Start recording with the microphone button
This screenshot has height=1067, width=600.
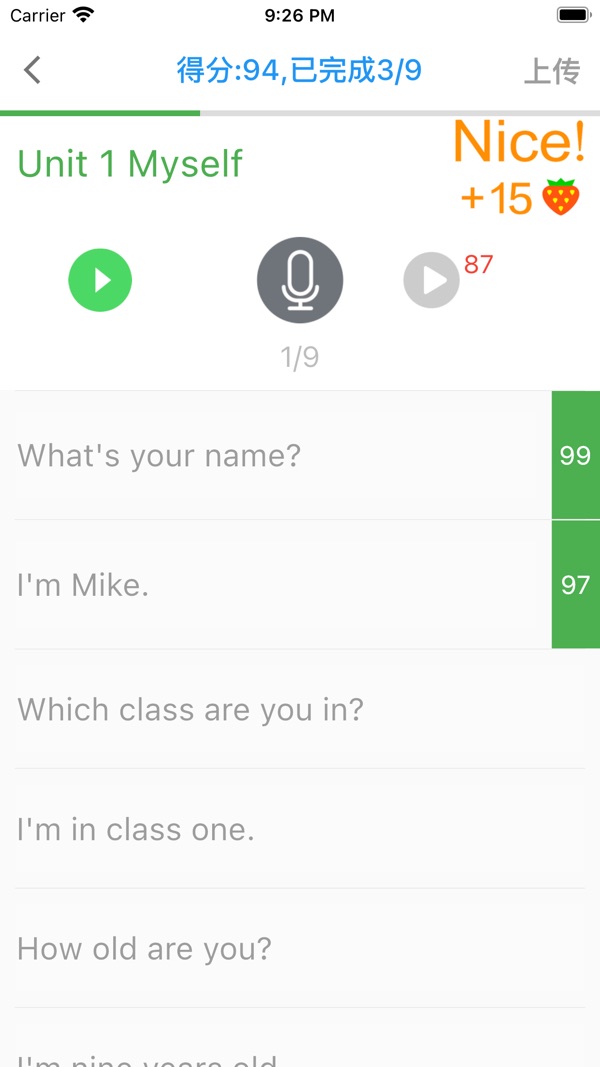pos(300,280)
